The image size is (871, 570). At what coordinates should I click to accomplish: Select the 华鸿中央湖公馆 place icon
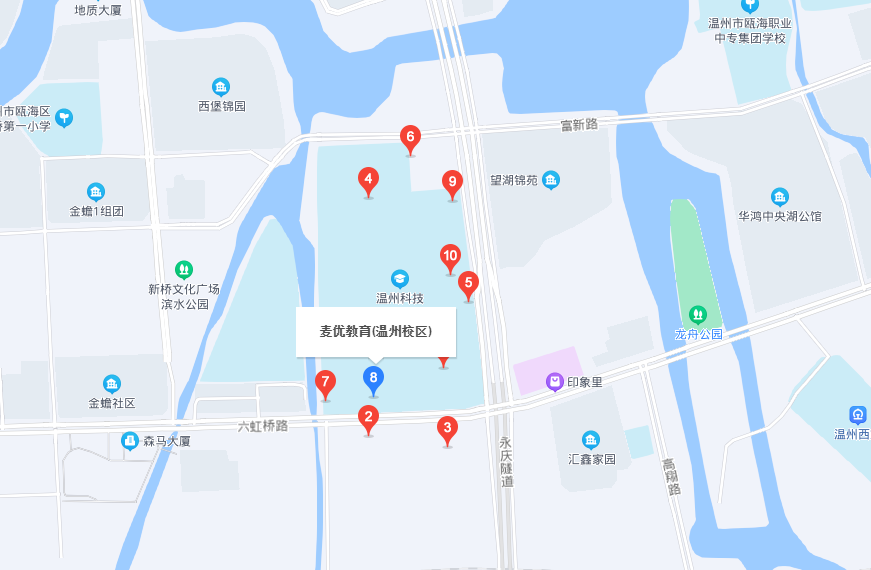click(780, 197)
